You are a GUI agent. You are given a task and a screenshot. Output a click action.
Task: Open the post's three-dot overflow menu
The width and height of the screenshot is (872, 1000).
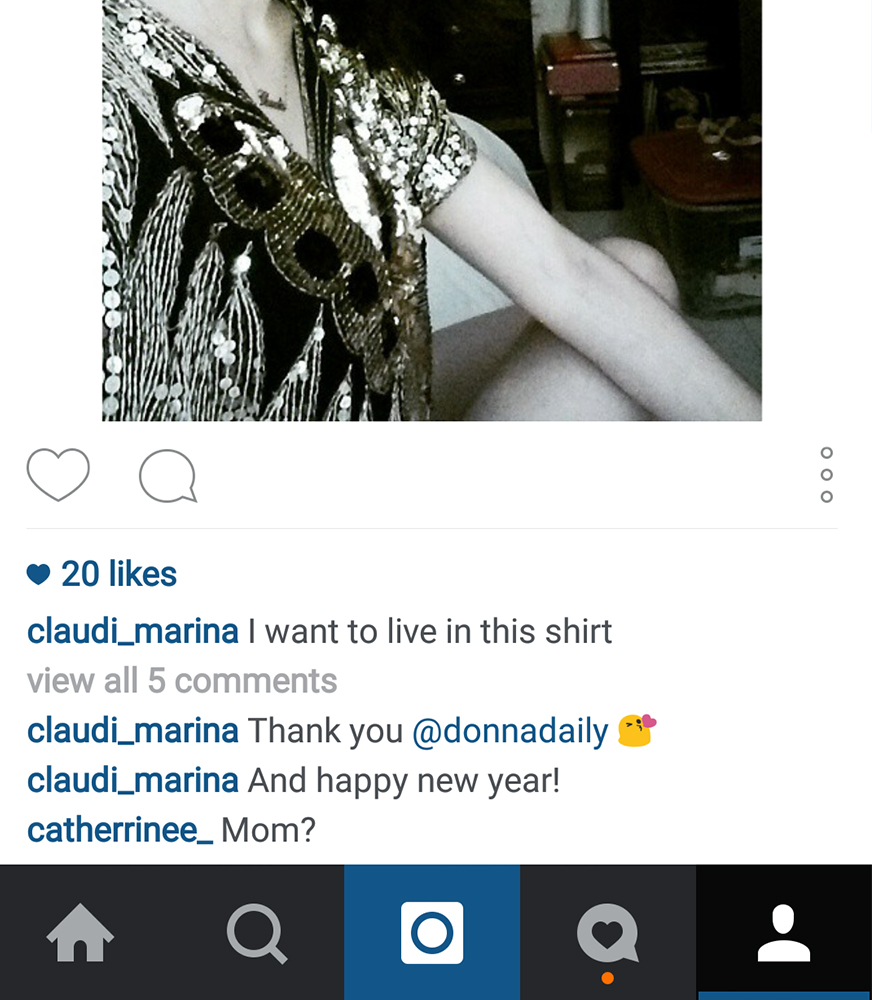826,475
